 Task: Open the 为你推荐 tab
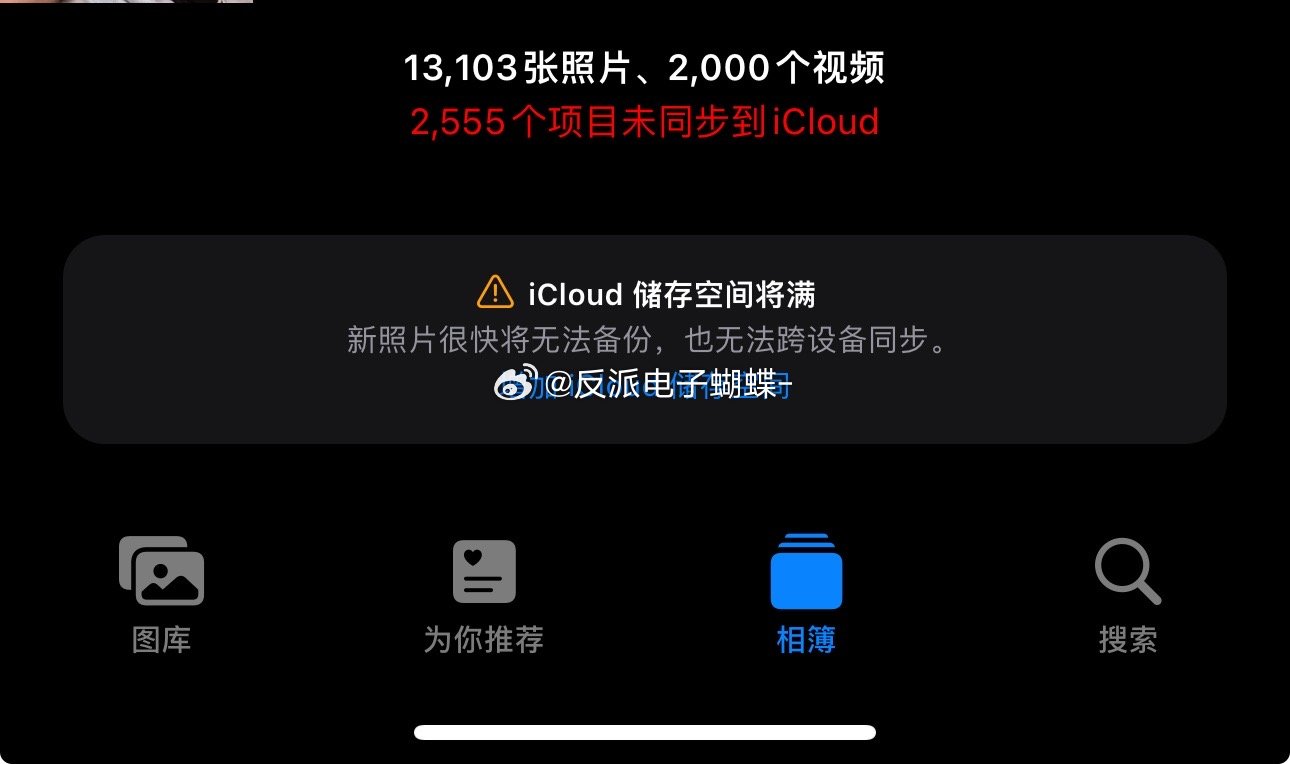pyautogui.click(x=484, y=596)
